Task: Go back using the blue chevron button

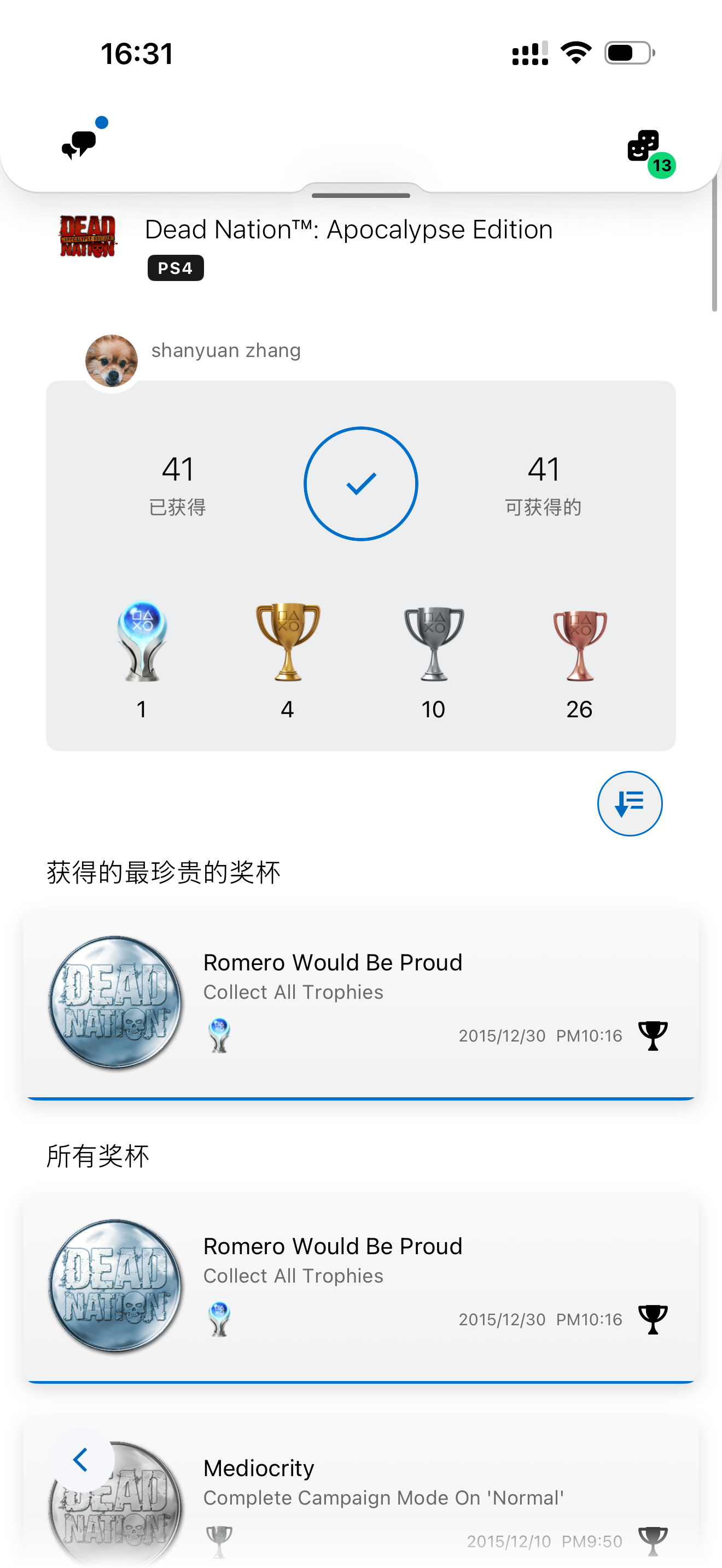Action: [x=81, y=1460]
